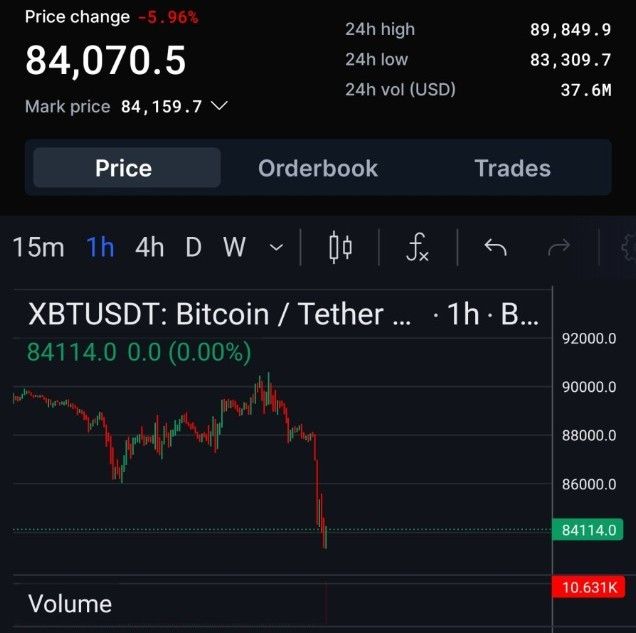Expand the Mark price dropdown
The height and width of the screenshot is (633, 636).
tap(219, 106)
